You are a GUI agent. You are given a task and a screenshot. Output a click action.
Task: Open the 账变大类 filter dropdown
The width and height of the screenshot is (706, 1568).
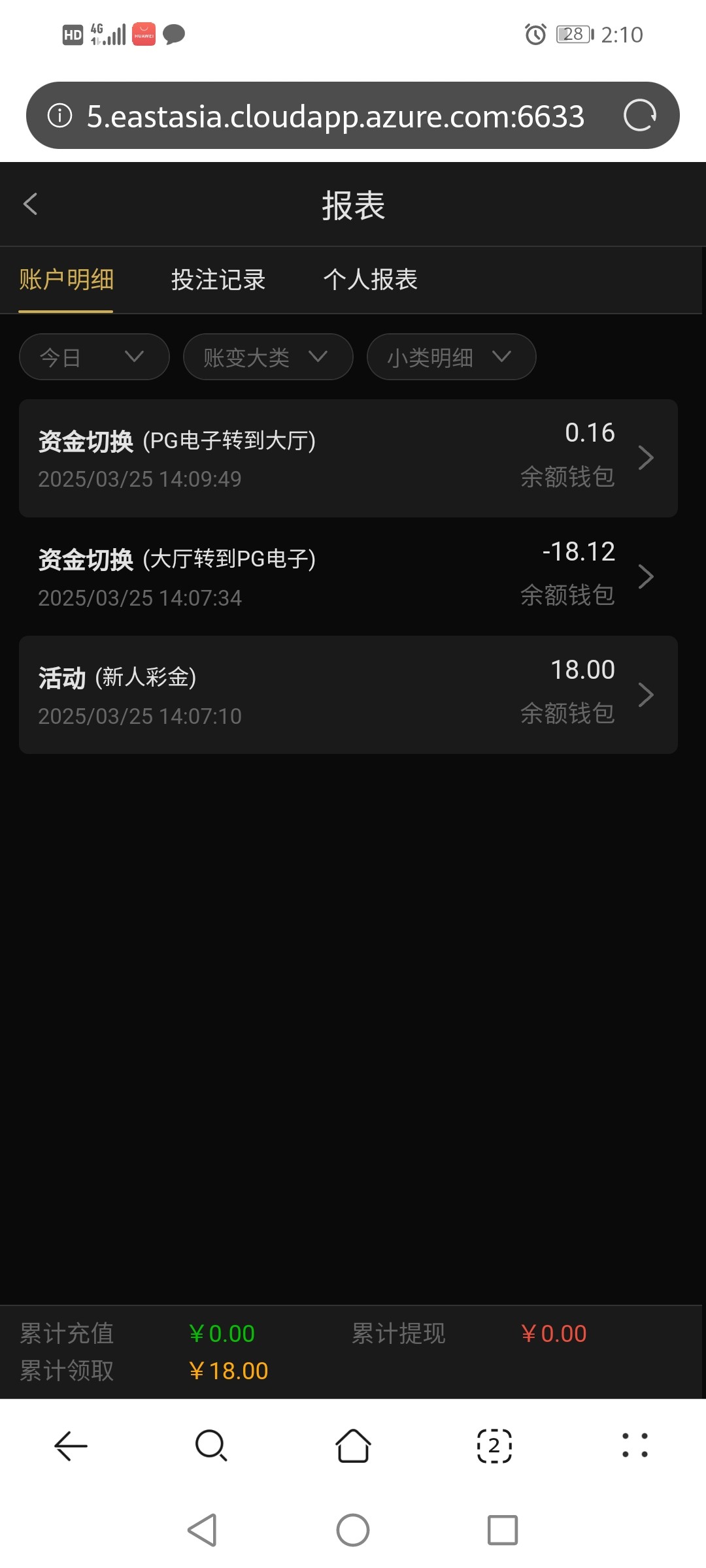[268, 357]
